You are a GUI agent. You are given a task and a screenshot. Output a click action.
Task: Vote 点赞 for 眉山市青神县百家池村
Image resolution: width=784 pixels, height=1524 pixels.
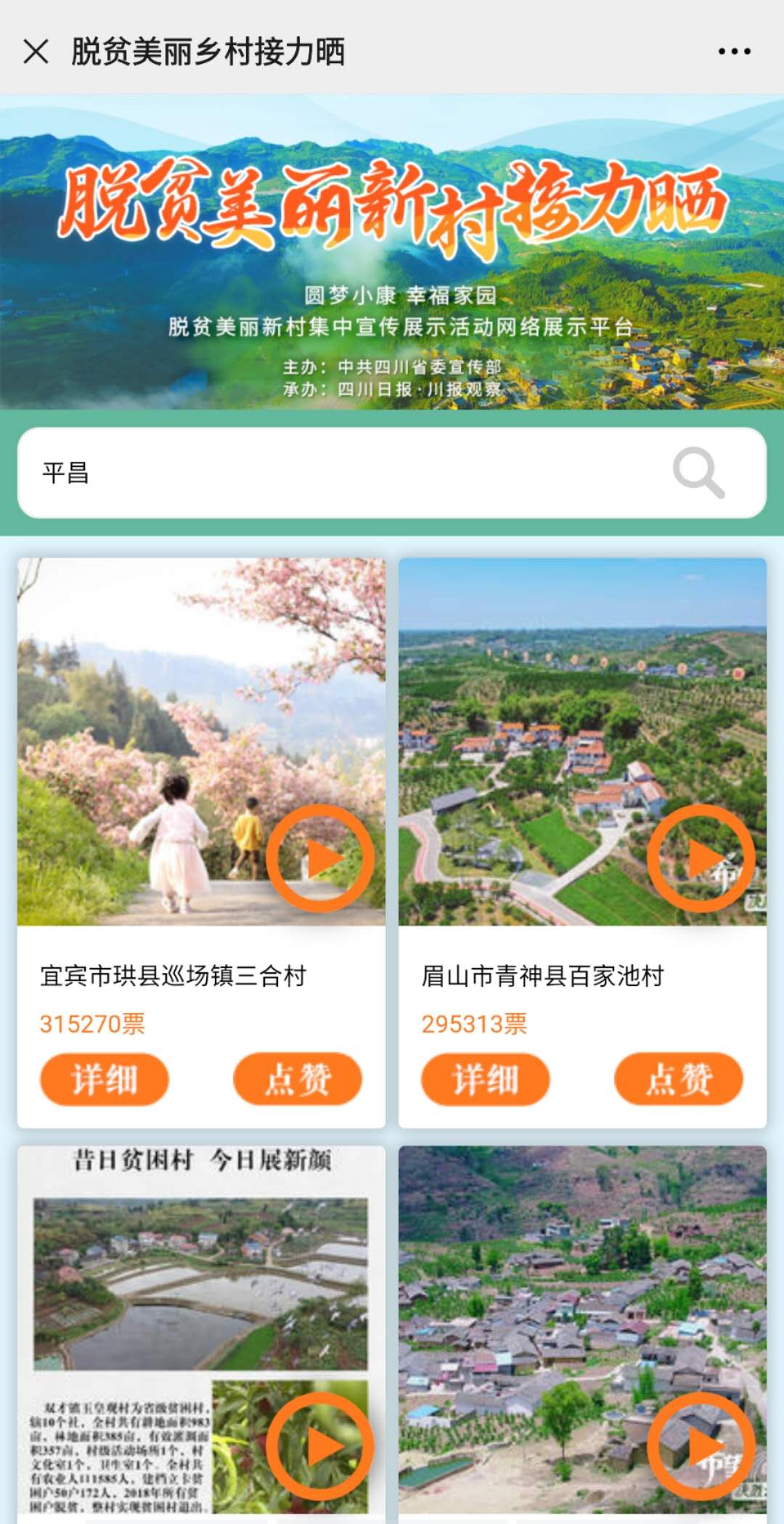679,1079
